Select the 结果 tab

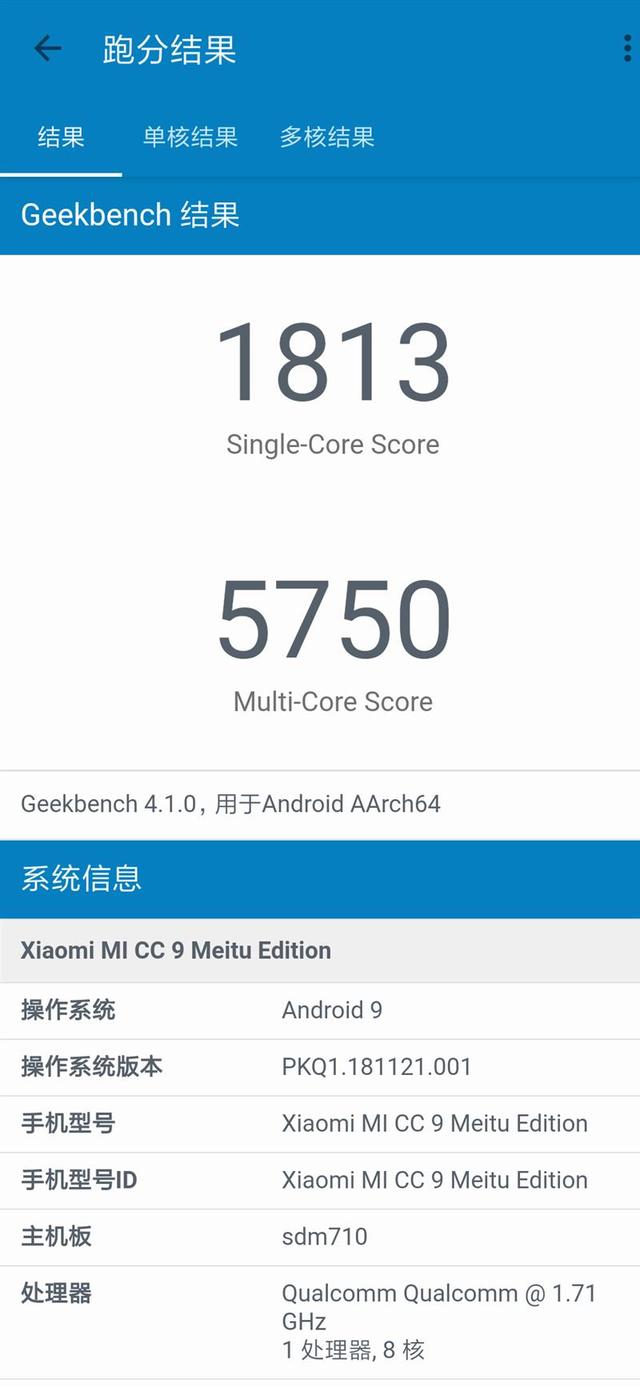(61, 137)
